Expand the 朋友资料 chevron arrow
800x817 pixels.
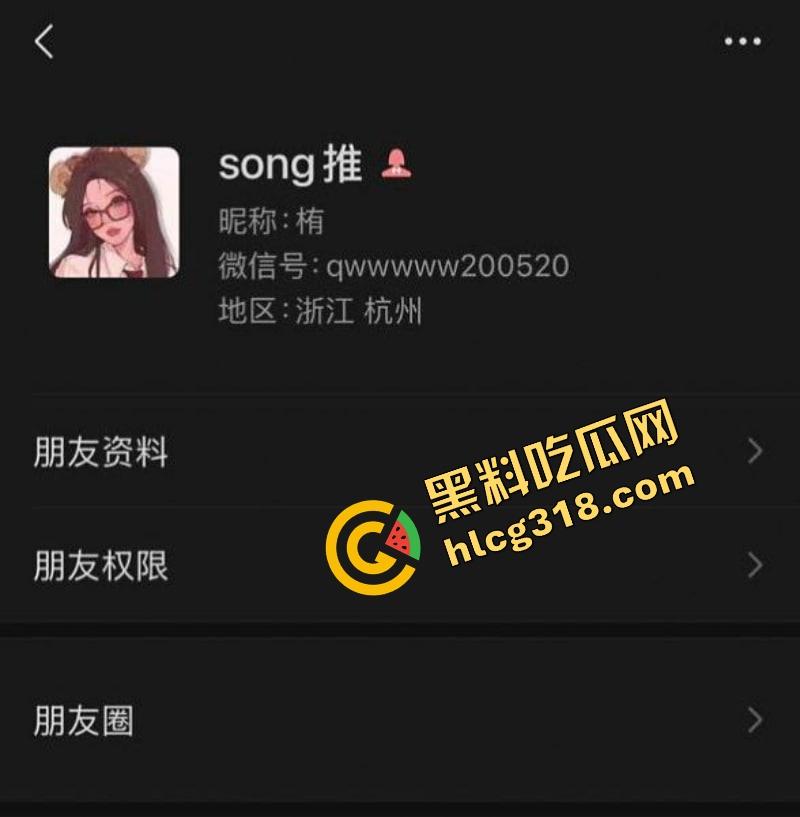[753, 452]
